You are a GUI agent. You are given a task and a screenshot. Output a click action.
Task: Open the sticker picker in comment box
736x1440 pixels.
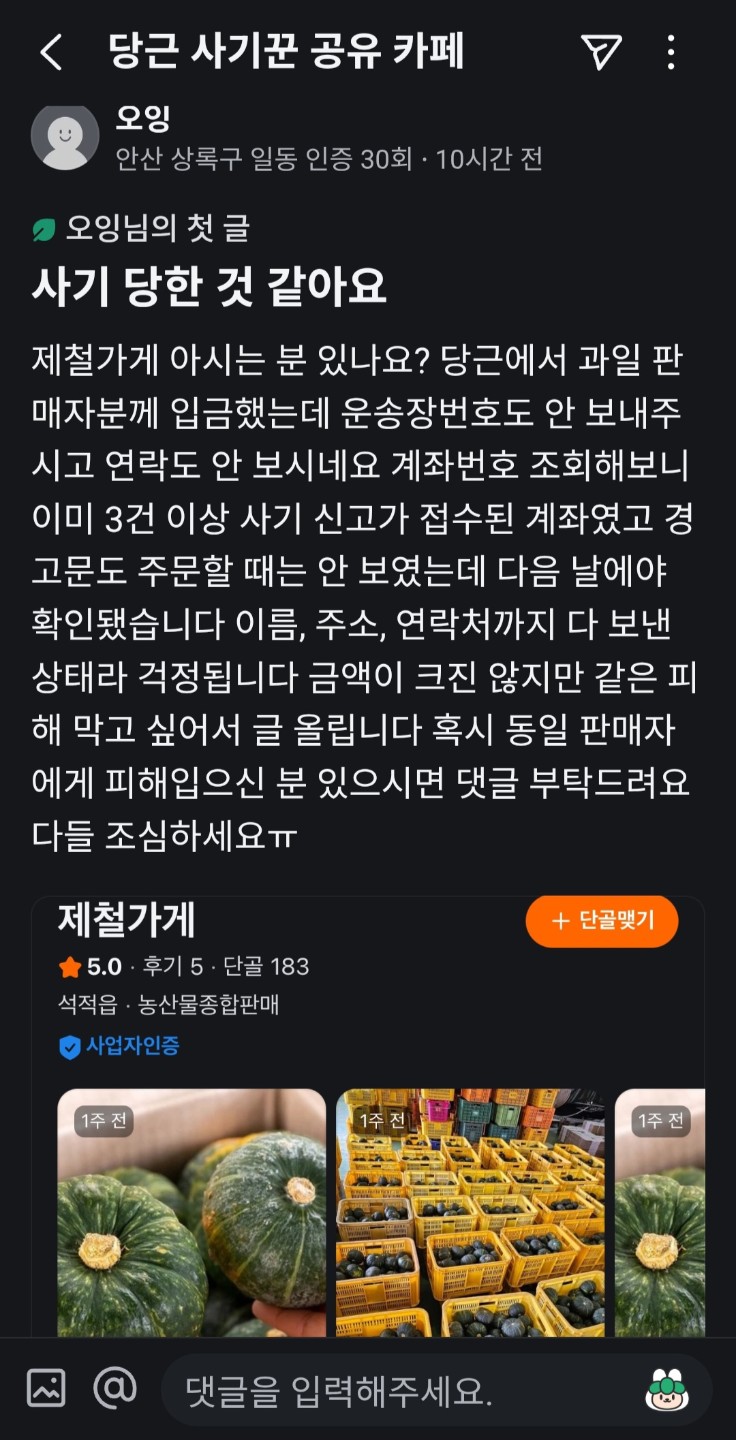click(x=666, y=1390)
